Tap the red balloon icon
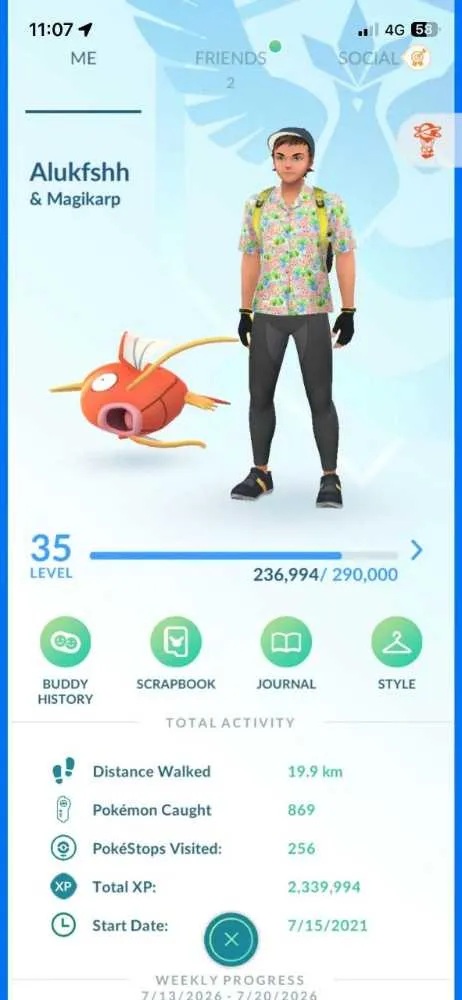This screenshot has height=1000, width=462. click(427, 139)
